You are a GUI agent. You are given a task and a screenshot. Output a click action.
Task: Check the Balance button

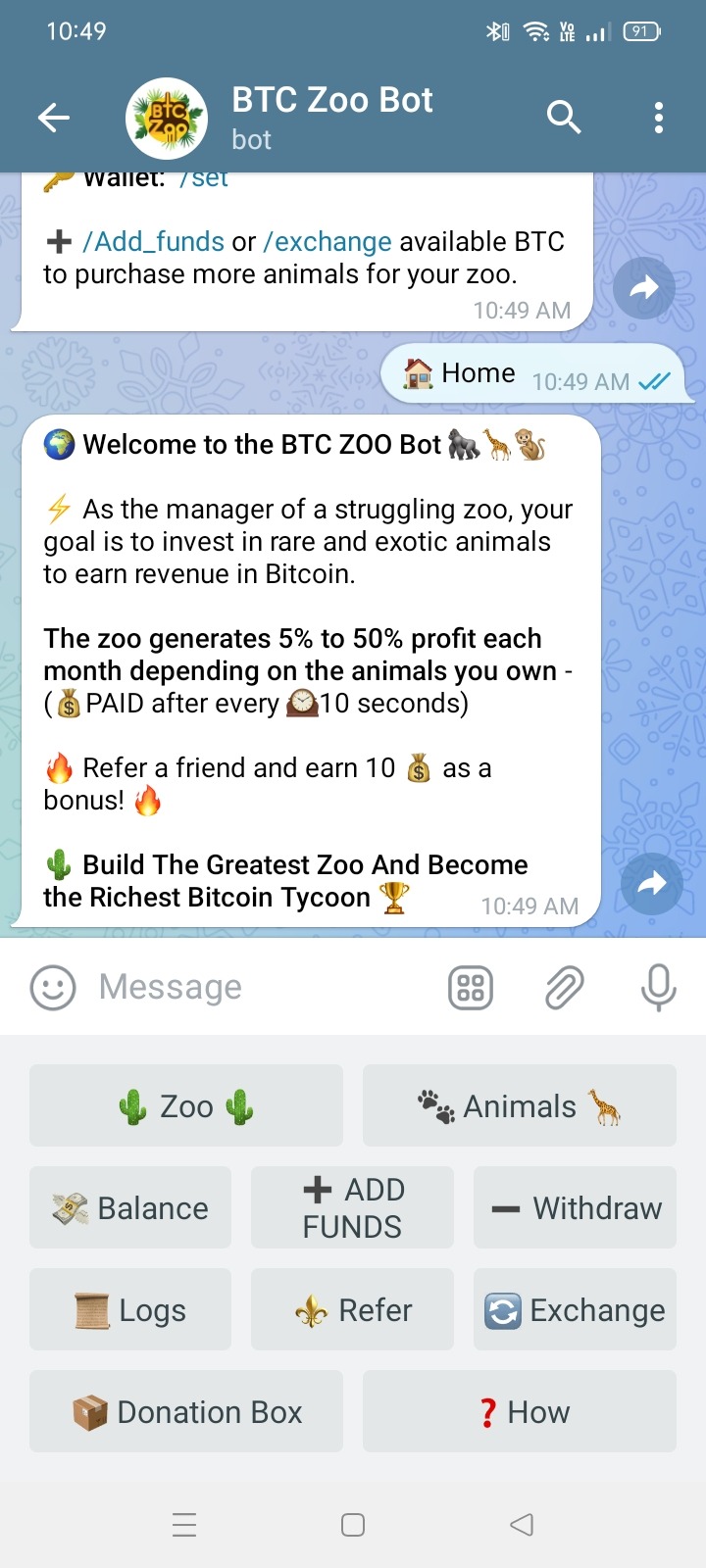coord(130,1207)
